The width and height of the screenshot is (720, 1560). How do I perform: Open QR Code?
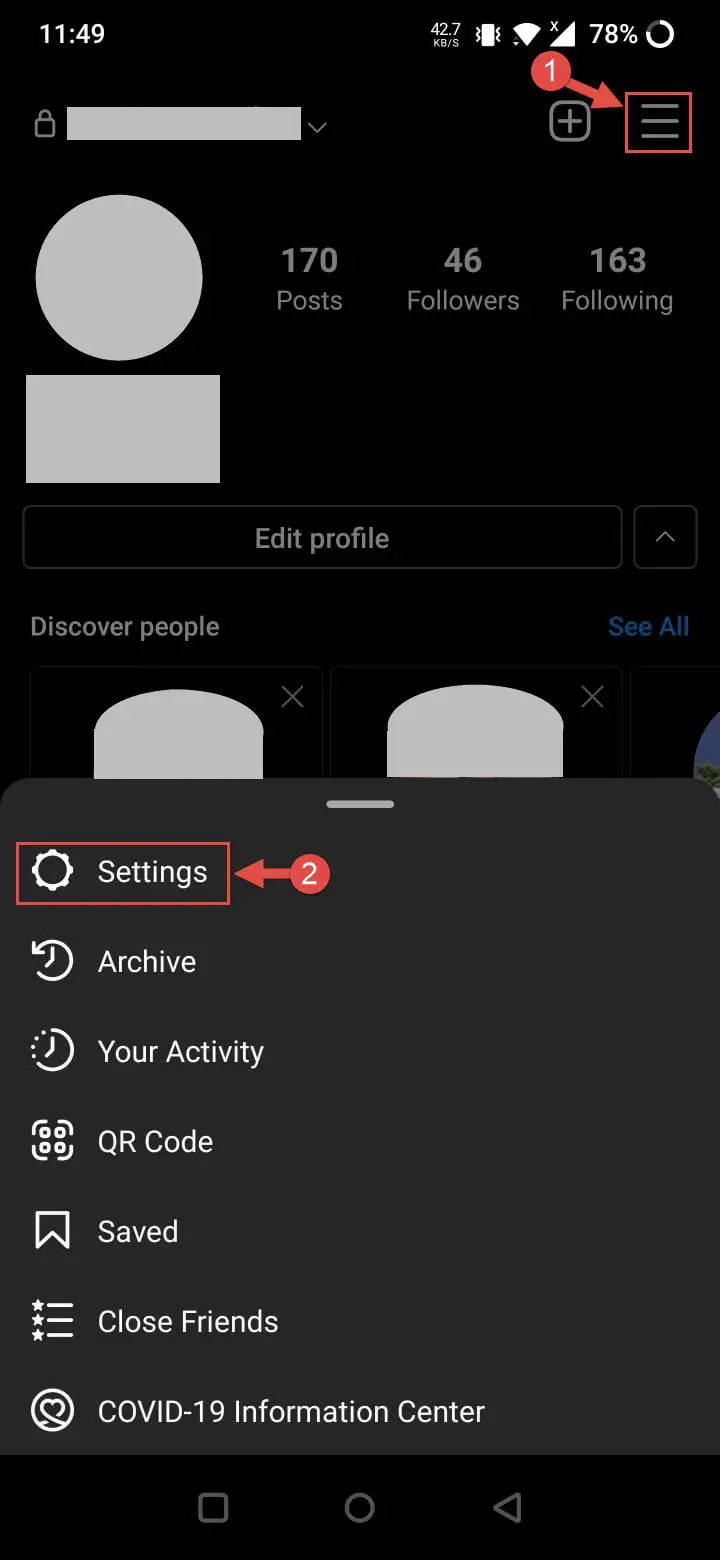(x=360, y=1142)
